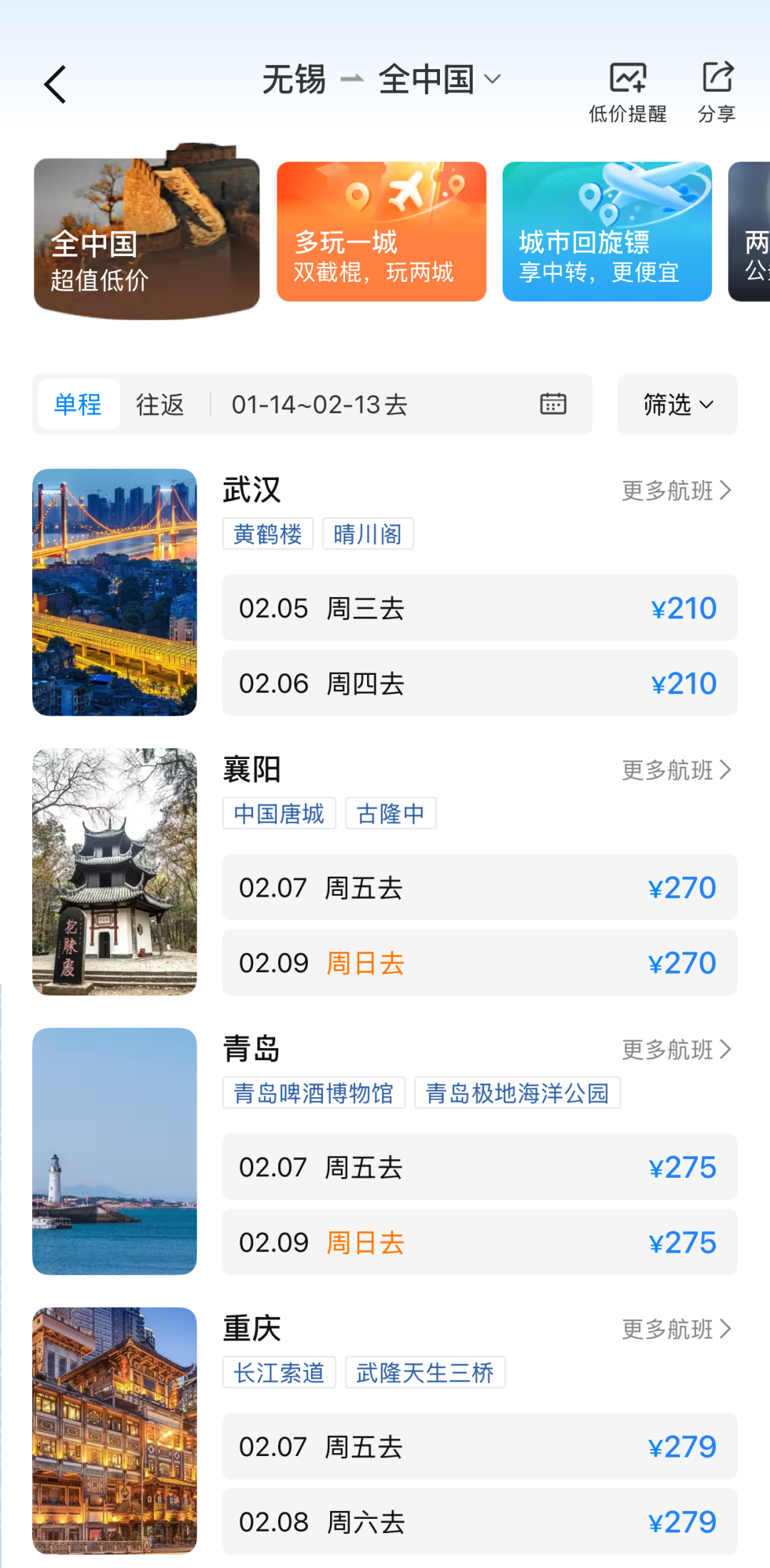Select the 02.07 周五 flight to 青岛

(479, 1167)
